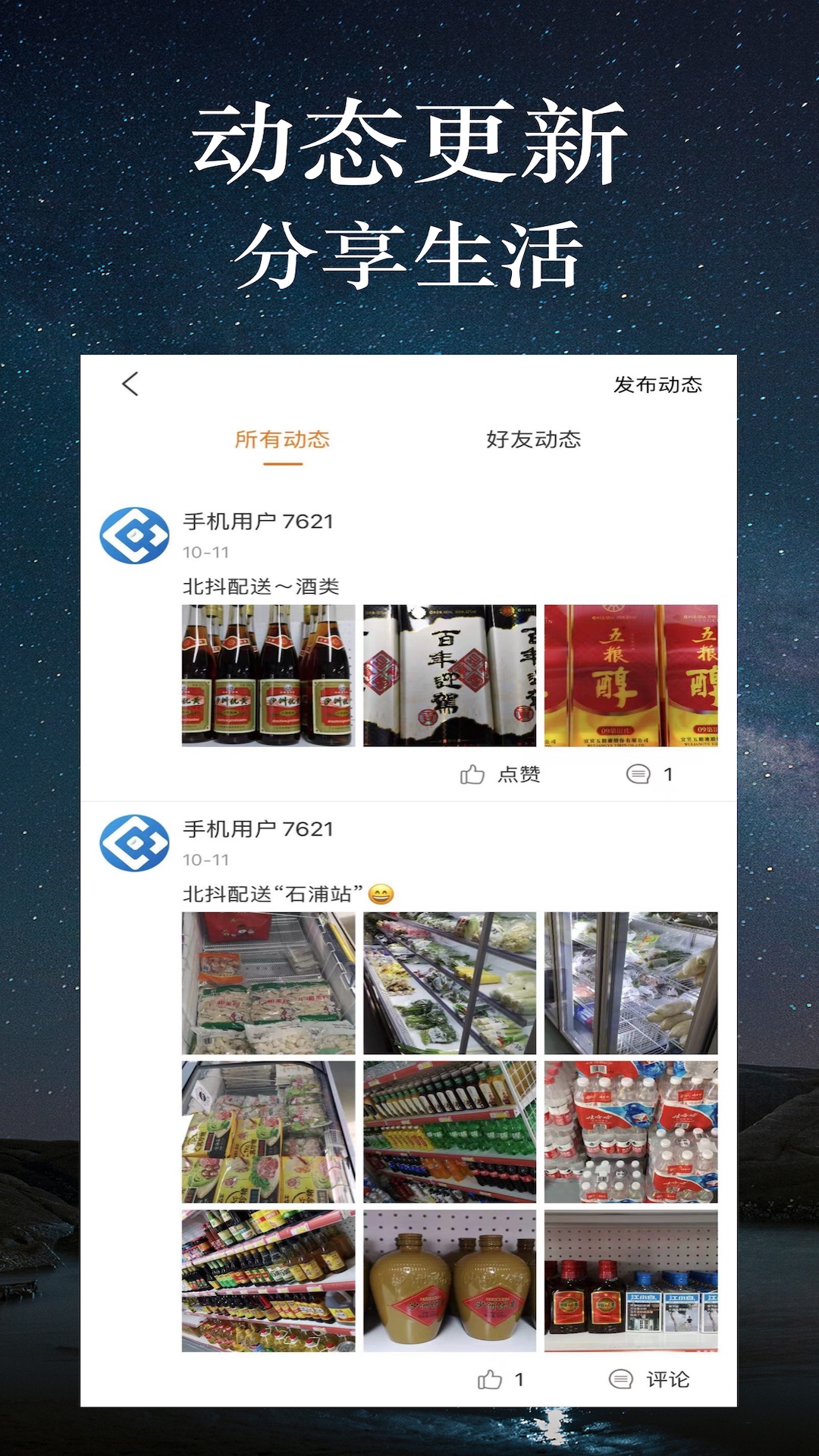Viewport: 819px width, 1456px height.
Task: Open 发布动态 to create a new post
Action: click(x=657, y=384)
